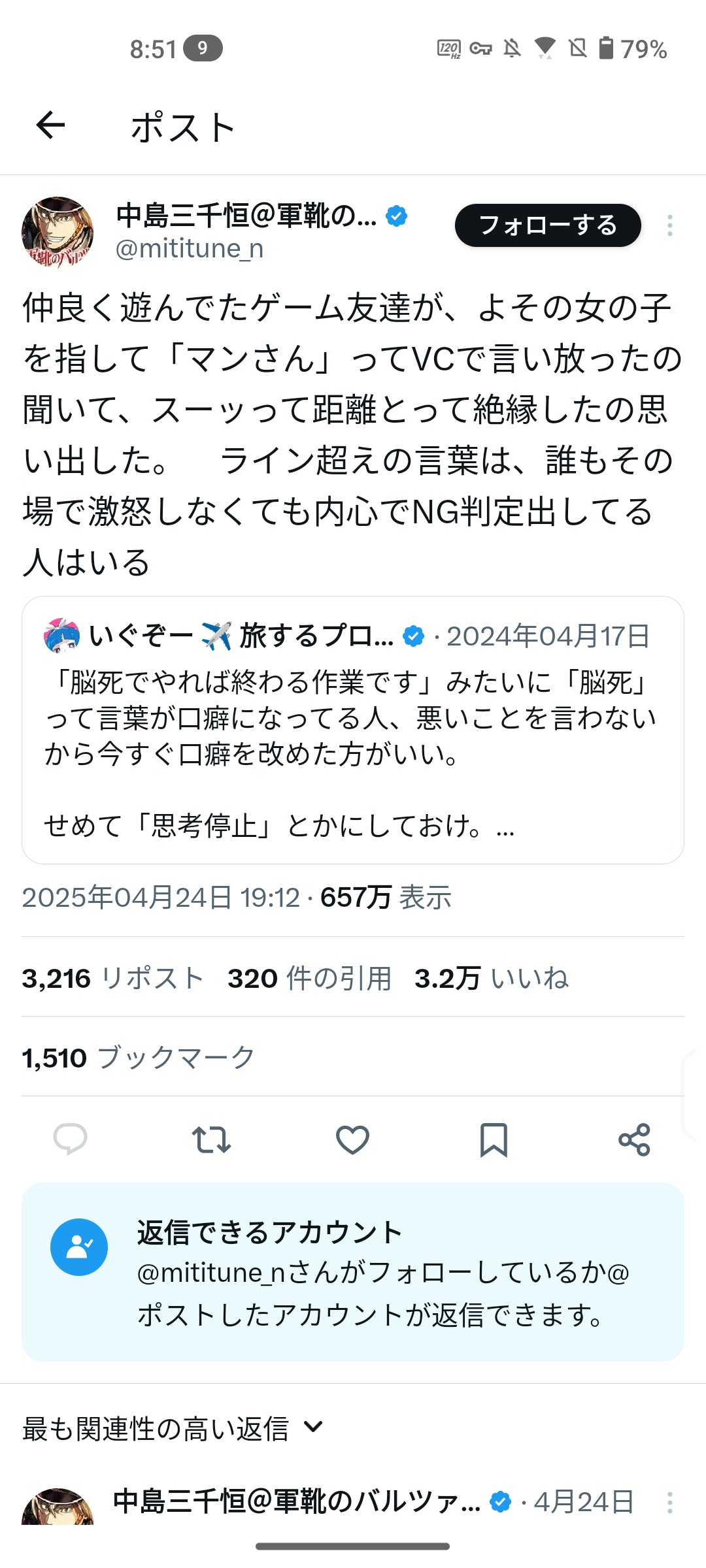The height and width of the screenshot is (1568, 706).
Task: View the 320 件の引用 list
Action: [x=309, y=979]
